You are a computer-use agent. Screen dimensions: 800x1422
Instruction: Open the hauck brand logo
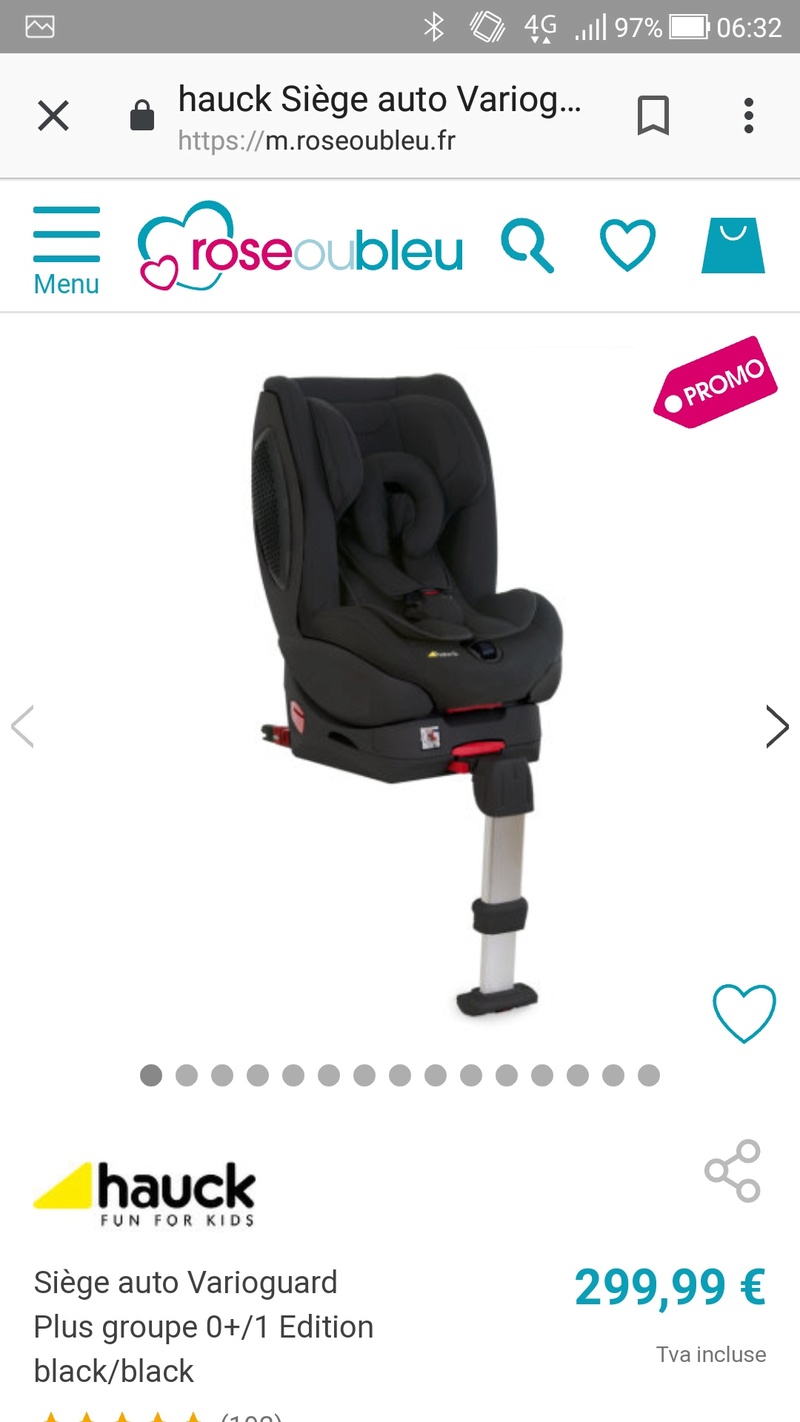pyautogui.click(x=145, y=1194)
